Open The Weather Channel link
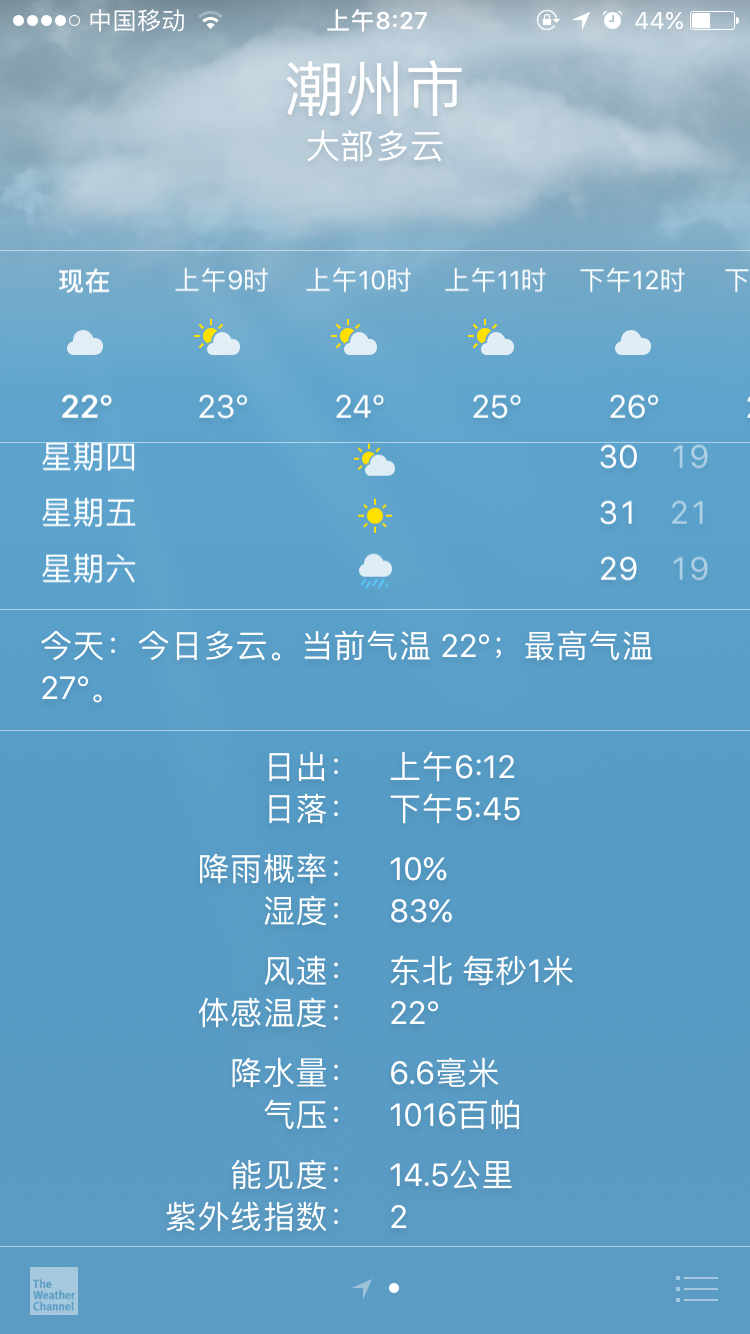Image resolution: width=750 pixels, height=1334 pixels. click(54, 1290)
